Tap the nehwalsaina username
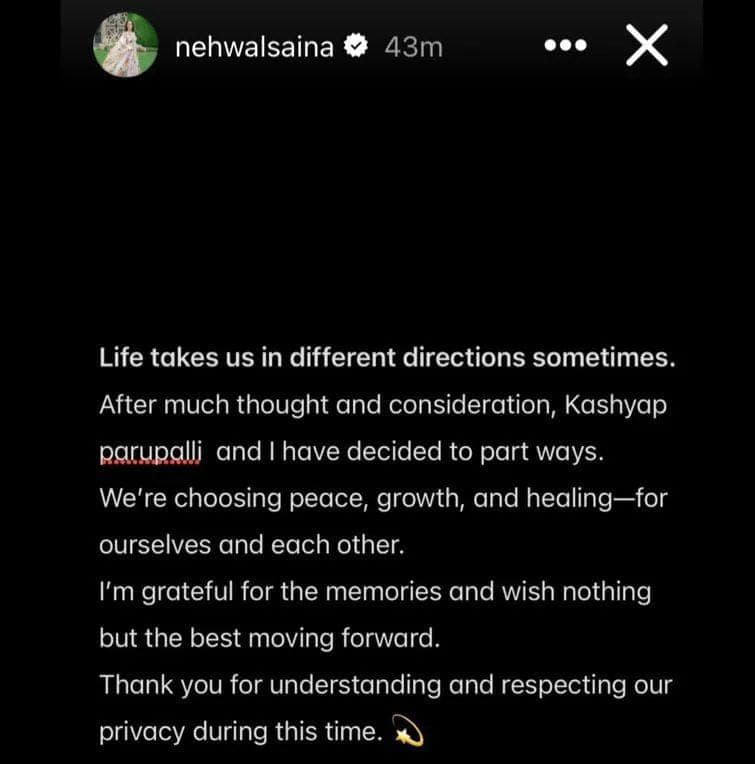The height and width of the screenshot is (764, 755). click(x=254, y=47)
